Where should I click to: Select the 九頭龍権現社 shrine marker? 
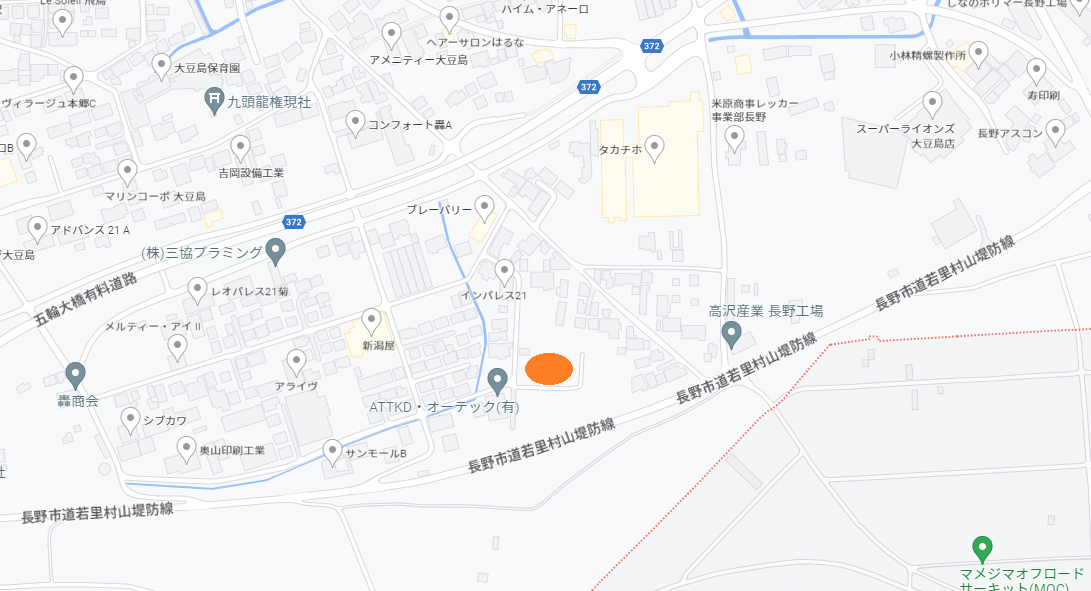click(214, 99)
